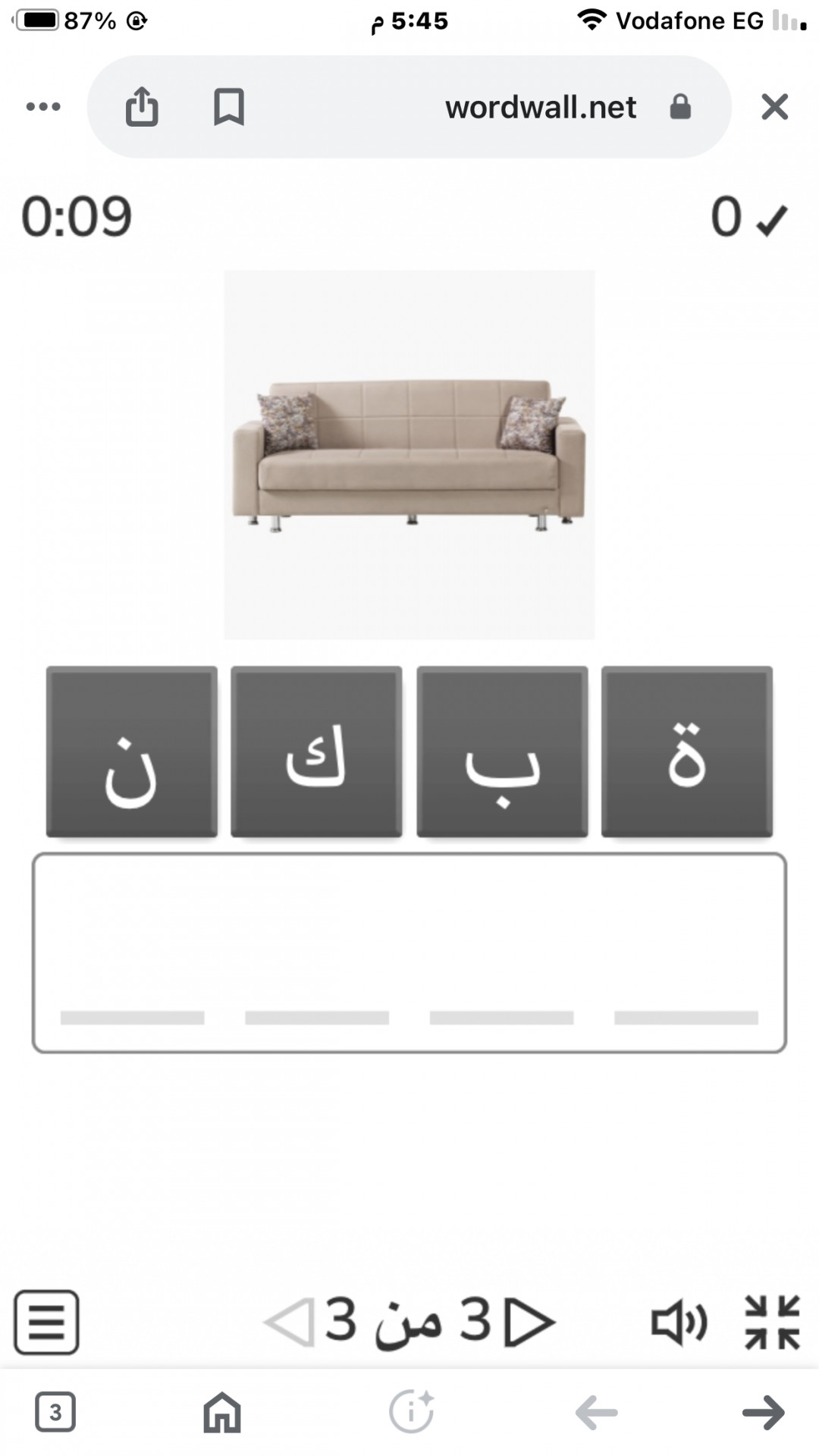Tap the wordwall.net address bar

540,107
